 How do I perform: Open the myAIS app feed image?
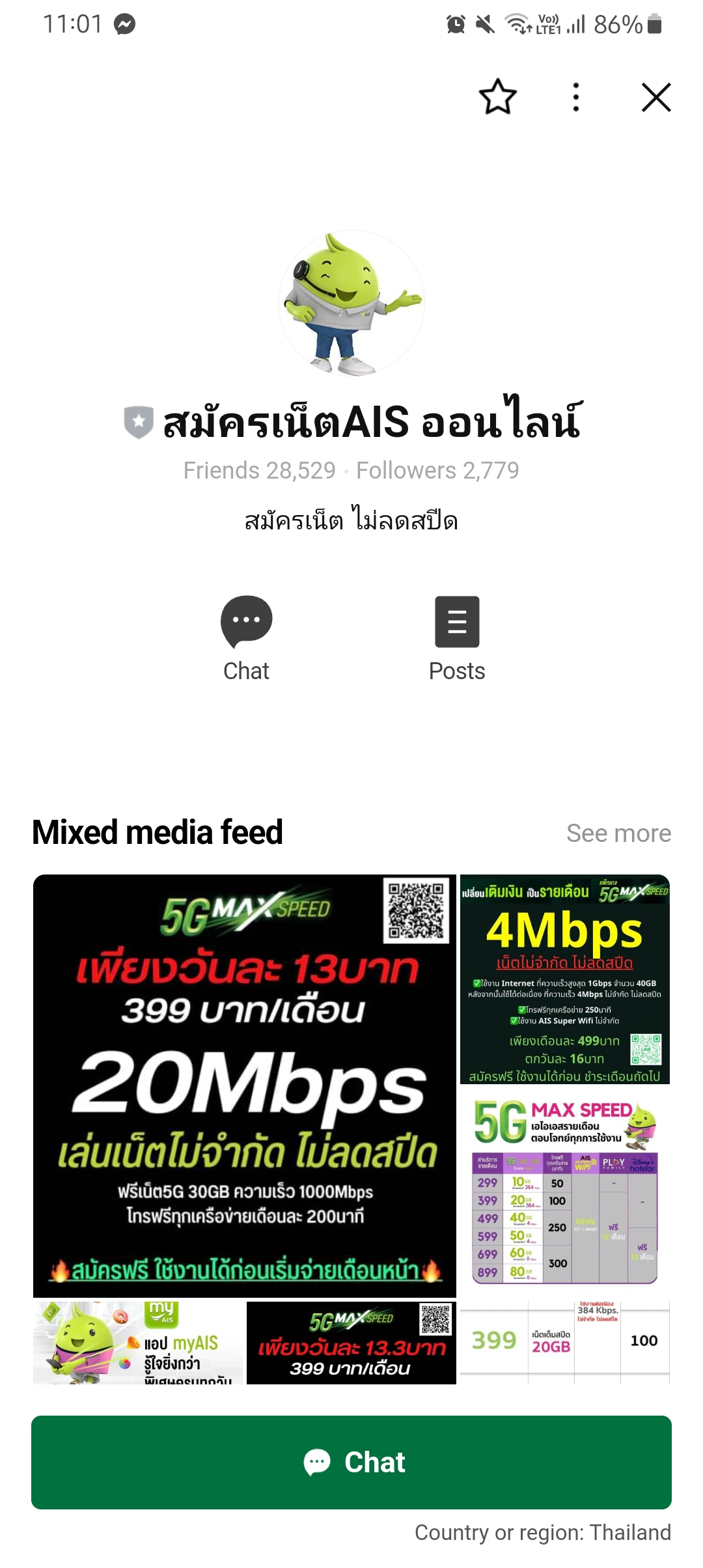tap(138, 1343)
